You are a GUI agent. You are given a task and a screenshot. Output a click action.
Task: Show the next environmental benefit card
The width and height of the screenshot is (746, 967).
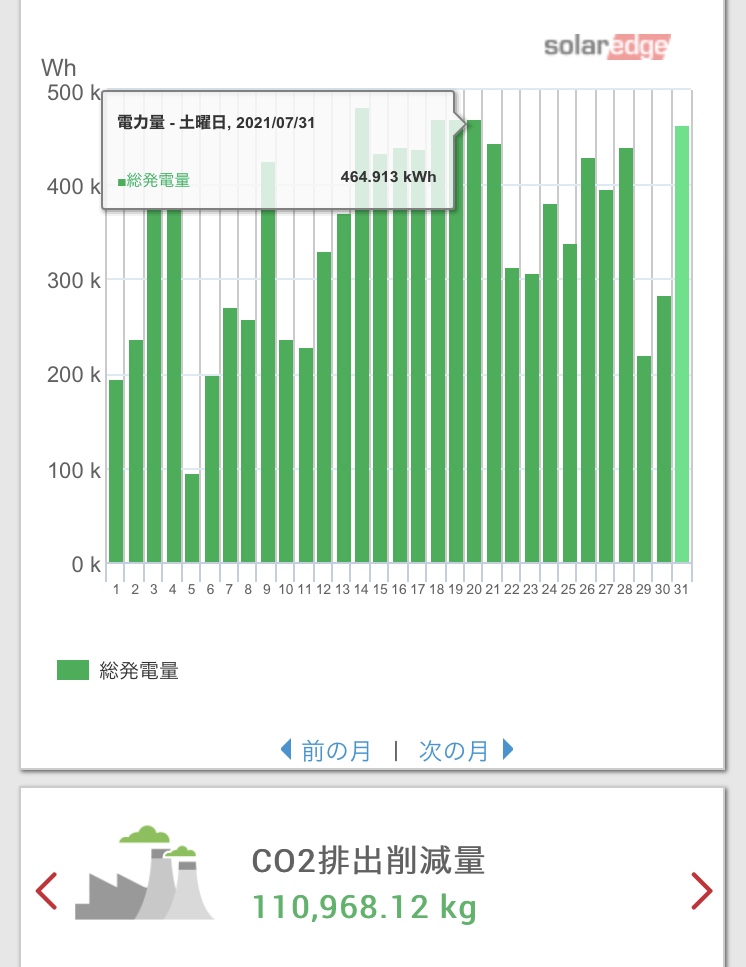tap(702, 890)
